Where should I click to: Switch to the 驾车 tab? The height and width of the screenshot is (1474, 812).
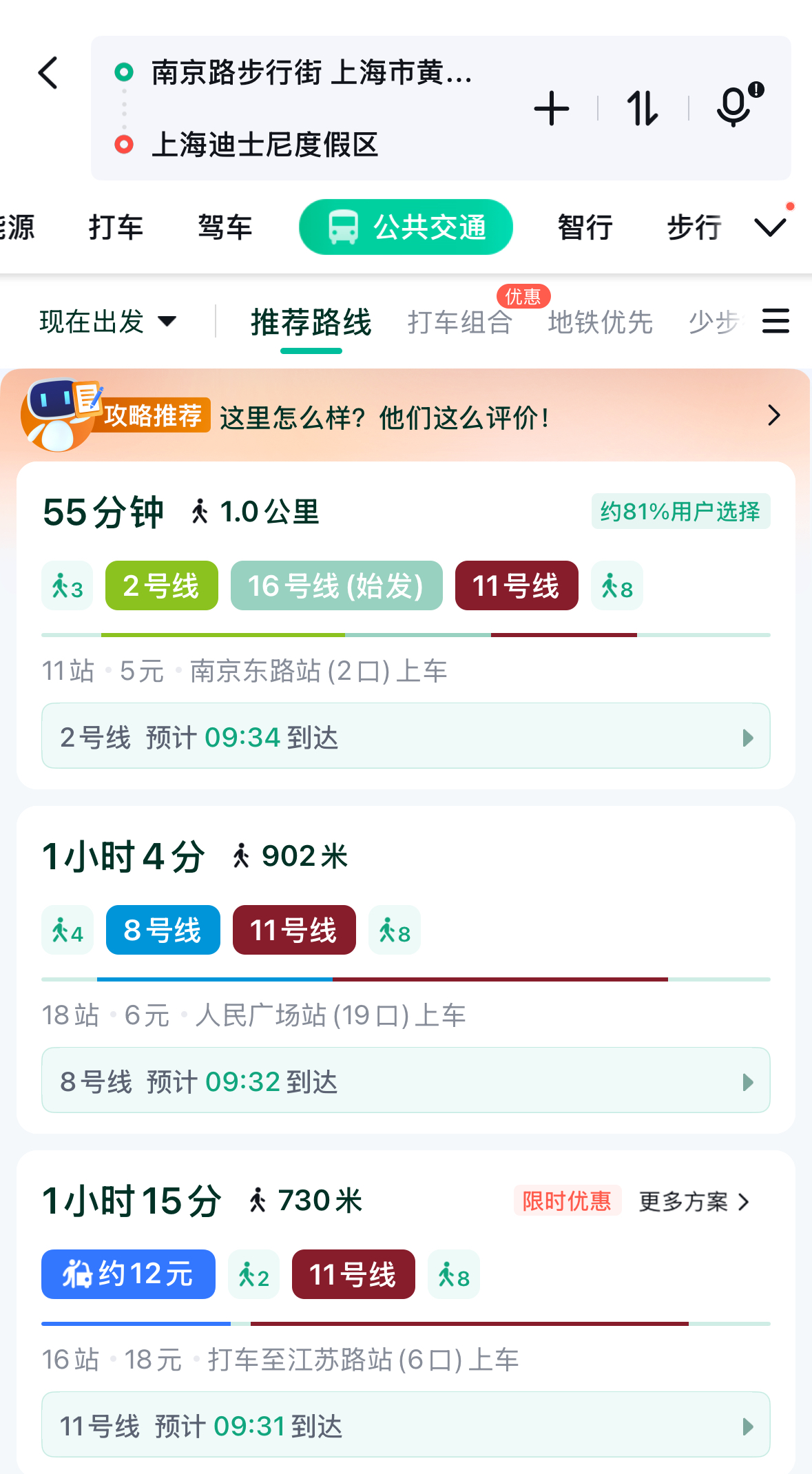click(x=225, y=227)
